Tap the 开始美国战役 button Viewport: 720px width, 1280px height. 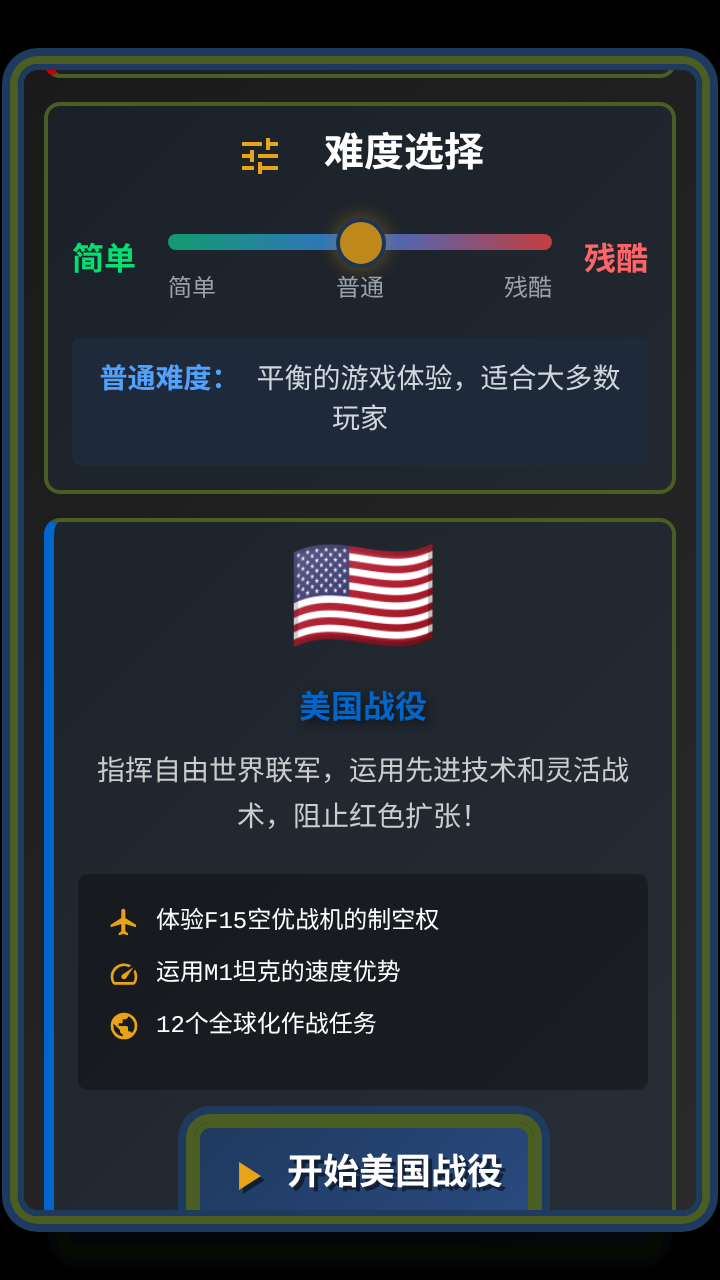[x=364, y=1170]
